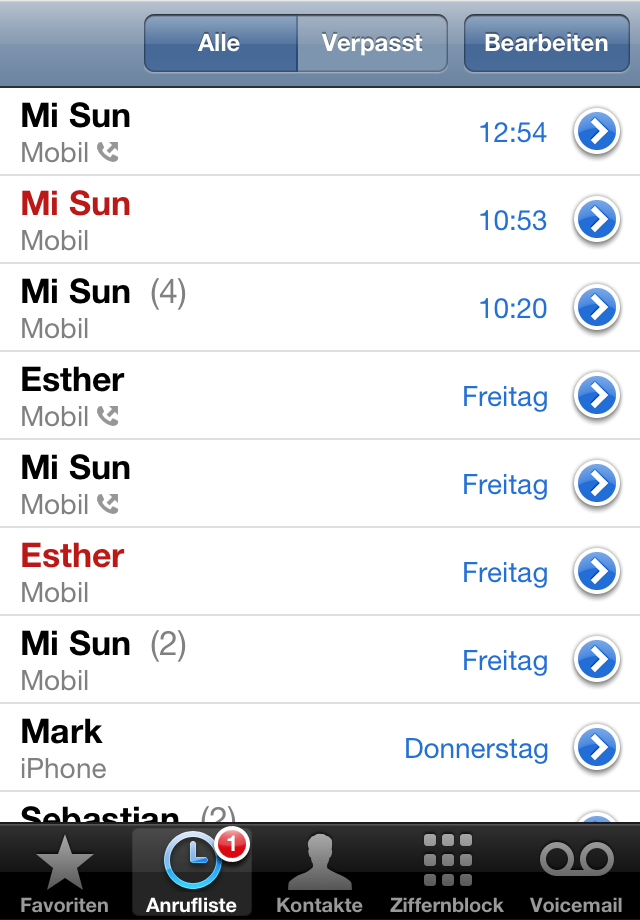Viewport: 640px width, 920px height.
Task: Call back Mark on iPhone
Action: pyautogui.click(x=200, y=749)
